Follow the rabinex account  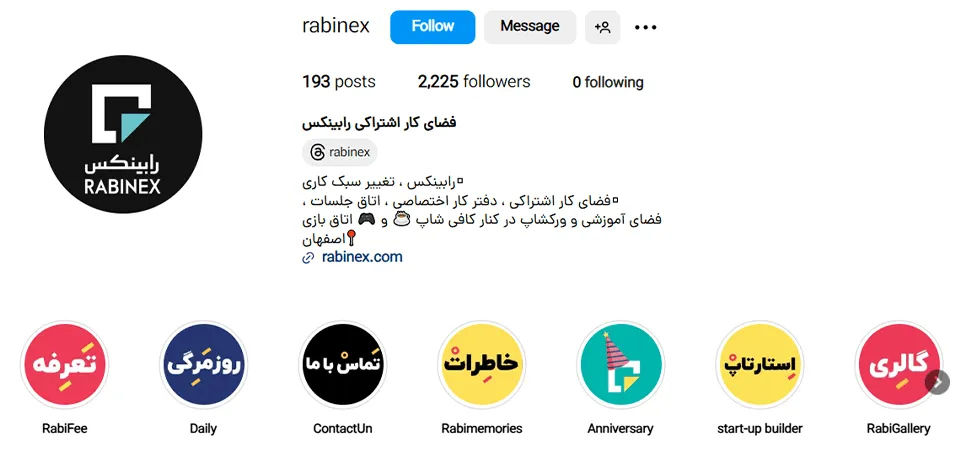[432, 27]
